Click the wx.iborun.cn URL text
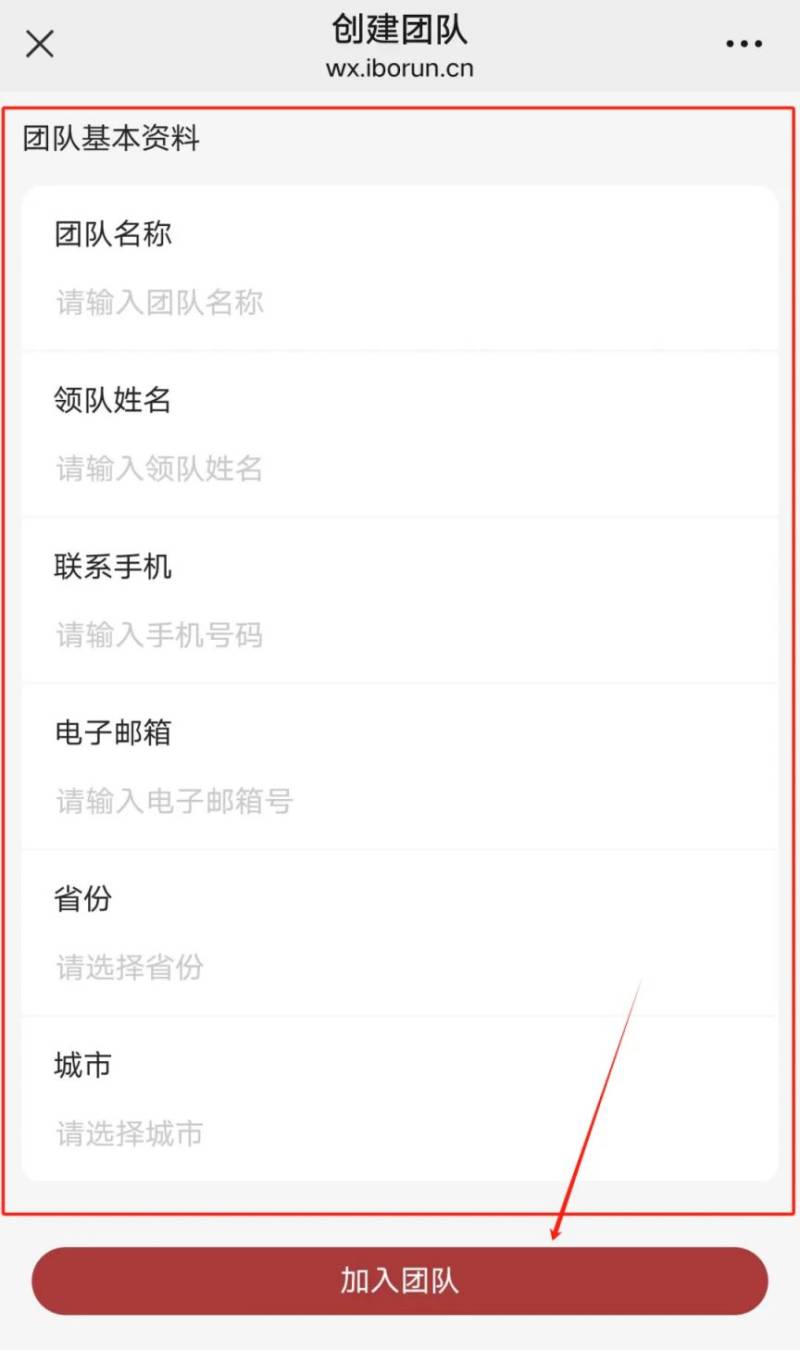 (400, 68)
